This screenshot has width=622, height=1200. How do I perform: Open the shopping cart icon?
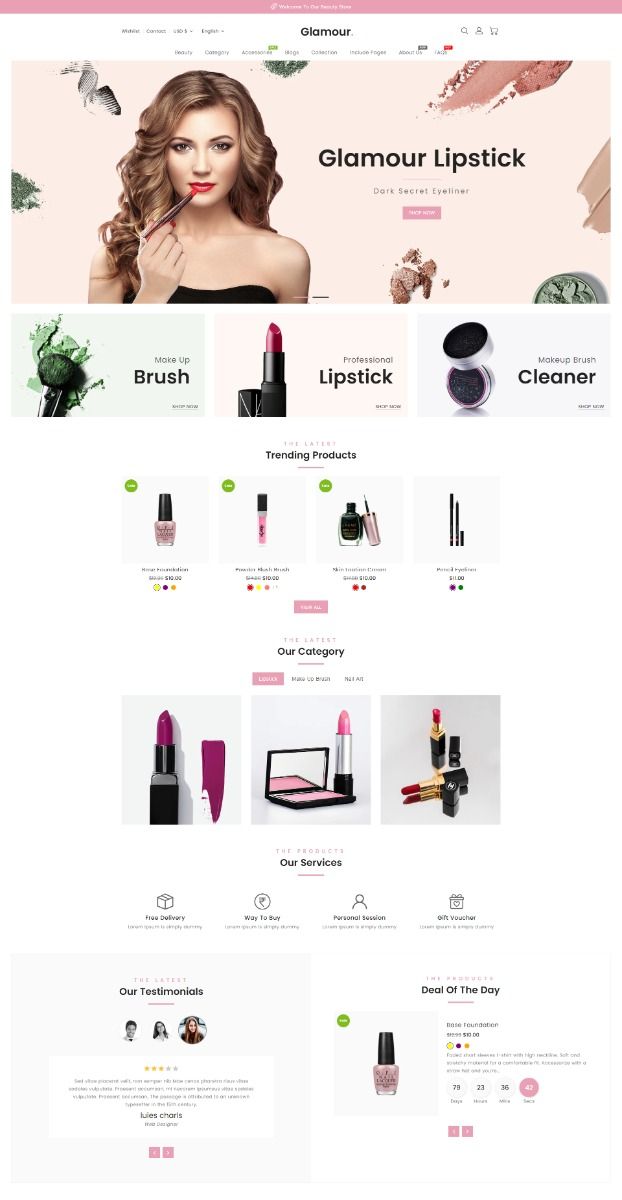click(x=494, y=31)
